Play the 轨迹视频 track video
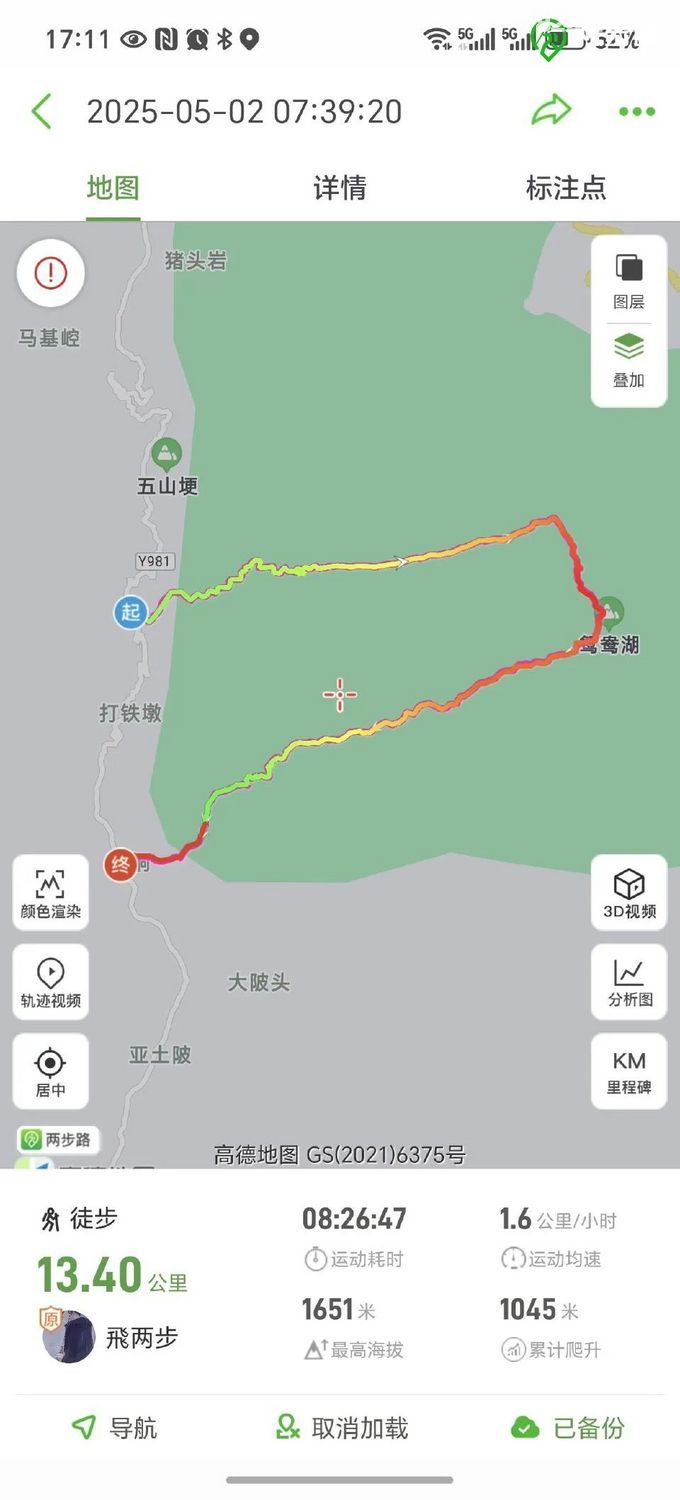 pos(50,982)
